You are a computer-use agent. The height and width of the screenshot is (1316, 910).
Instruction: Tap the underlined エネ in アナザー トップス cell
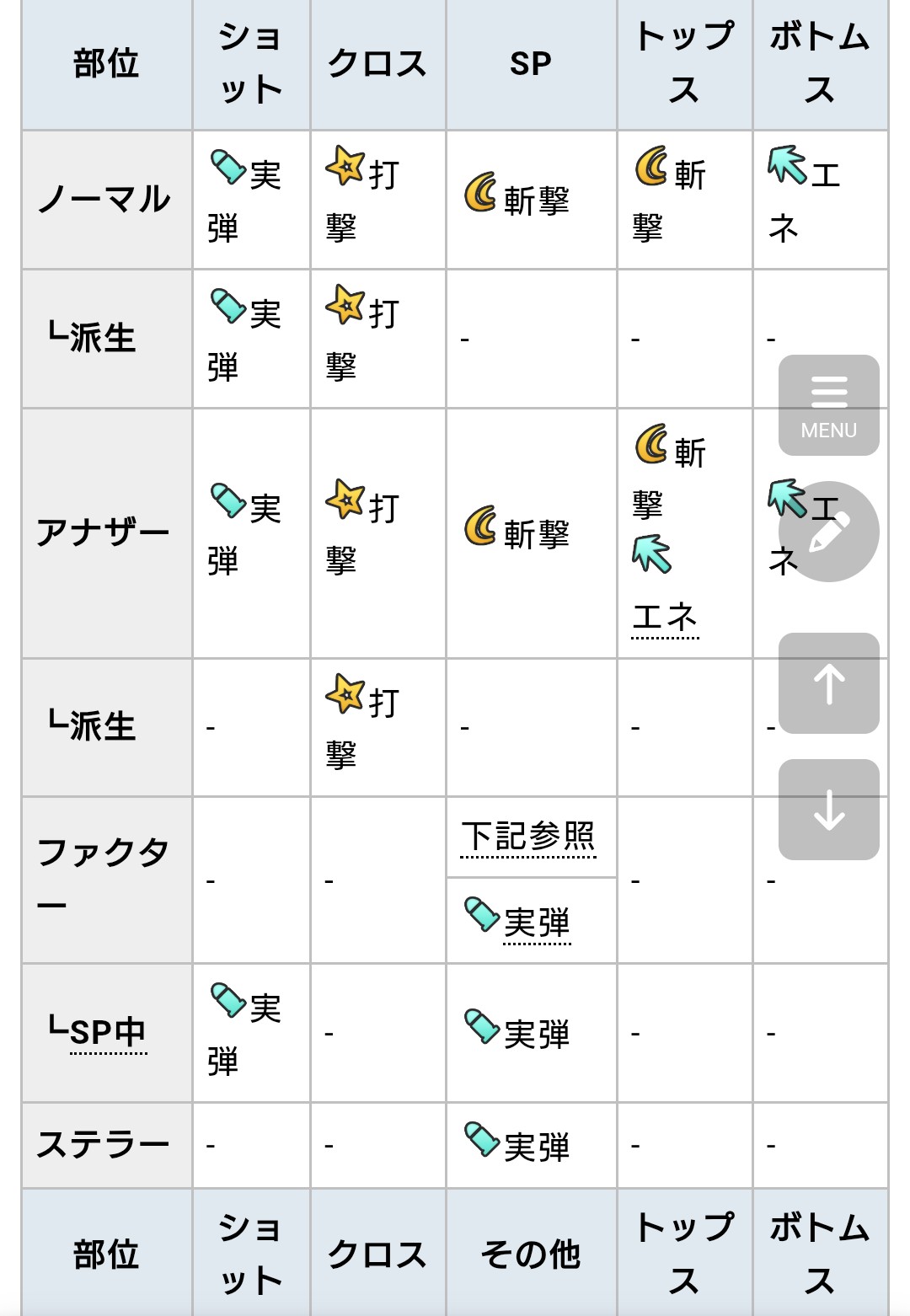[665, 618]
